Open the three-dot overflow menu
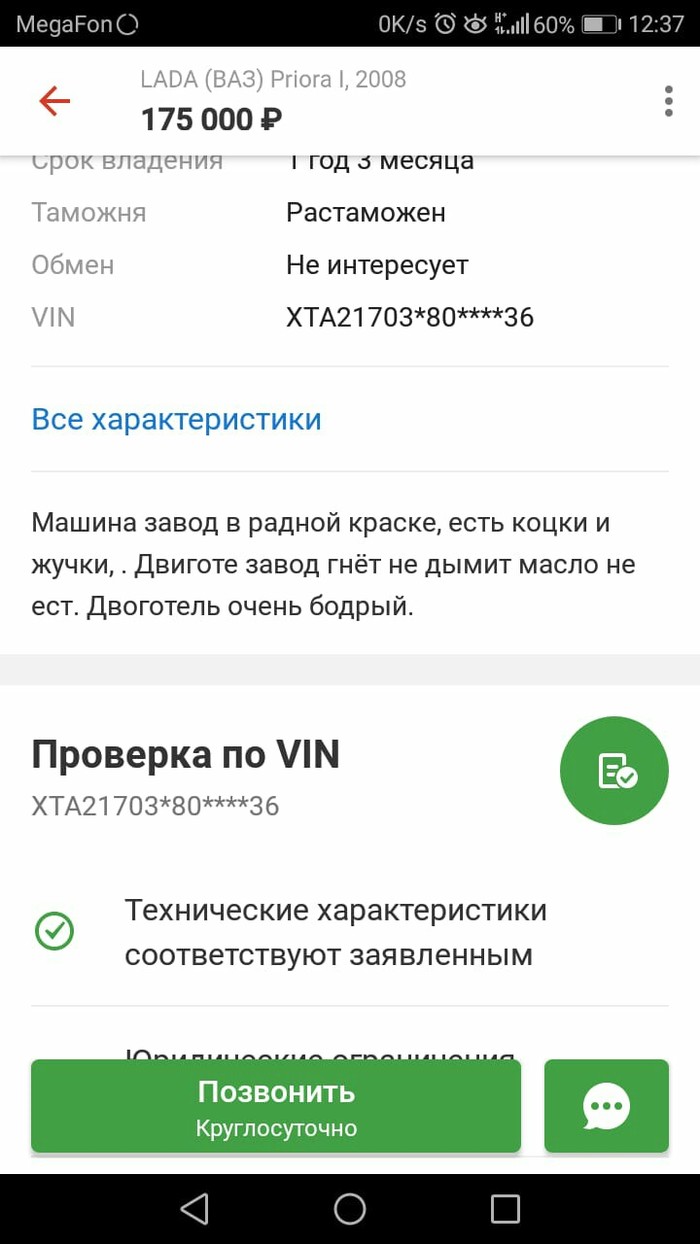Image resolution: width=700 pixels, height=1244 pixels. point(668,102)
